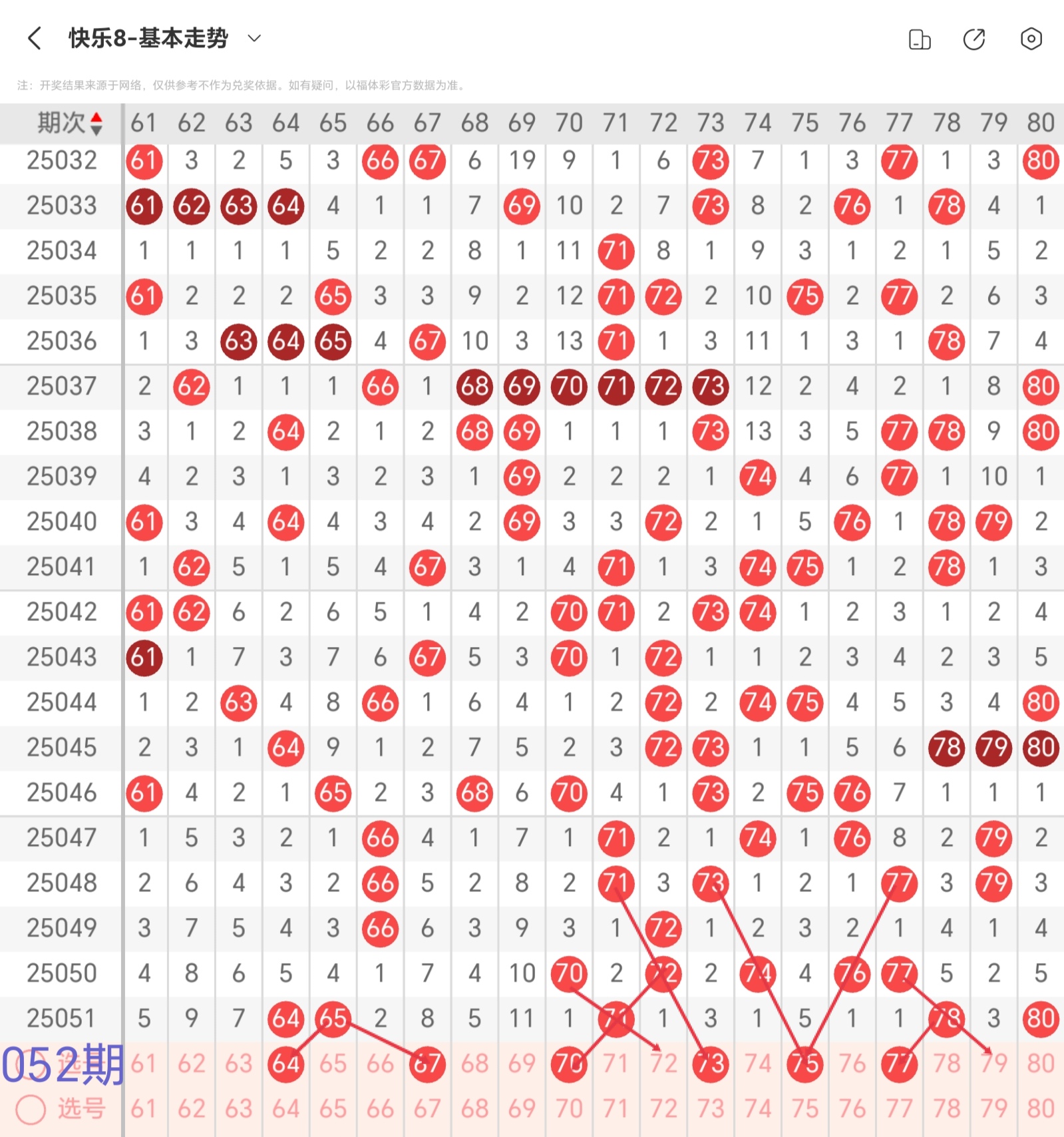
Task: Mark number 68 in 052期 row
Action: [474, 1064]
